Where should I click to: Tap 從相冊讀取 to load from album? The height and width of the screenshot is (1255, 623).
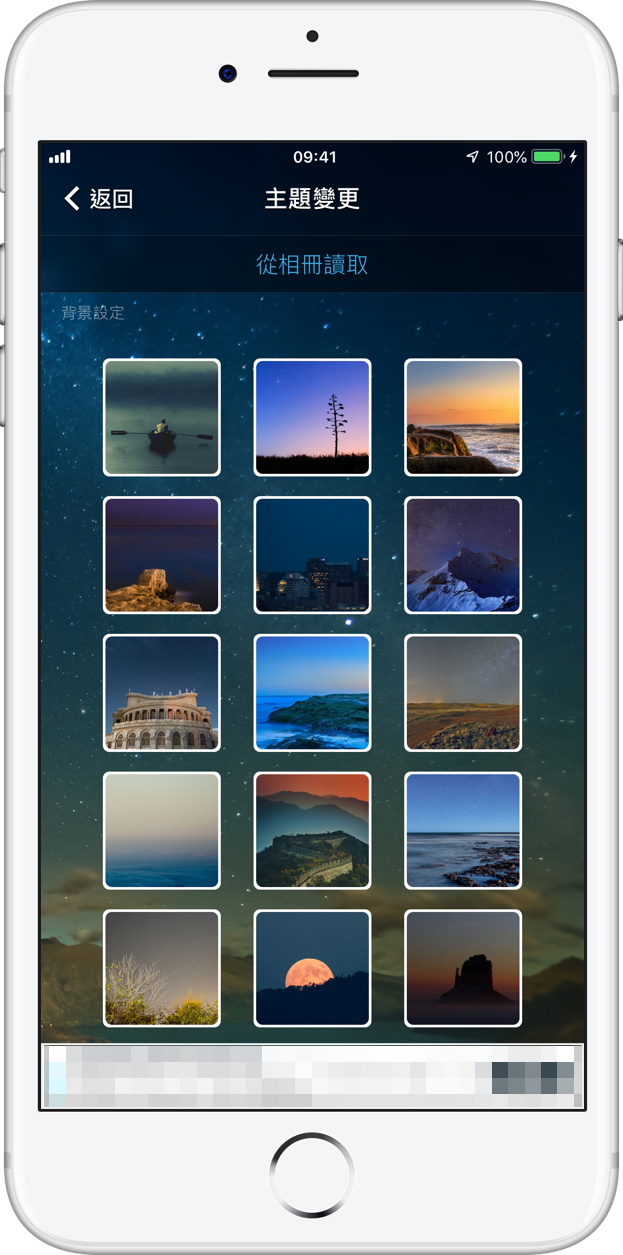pos(312,265)
